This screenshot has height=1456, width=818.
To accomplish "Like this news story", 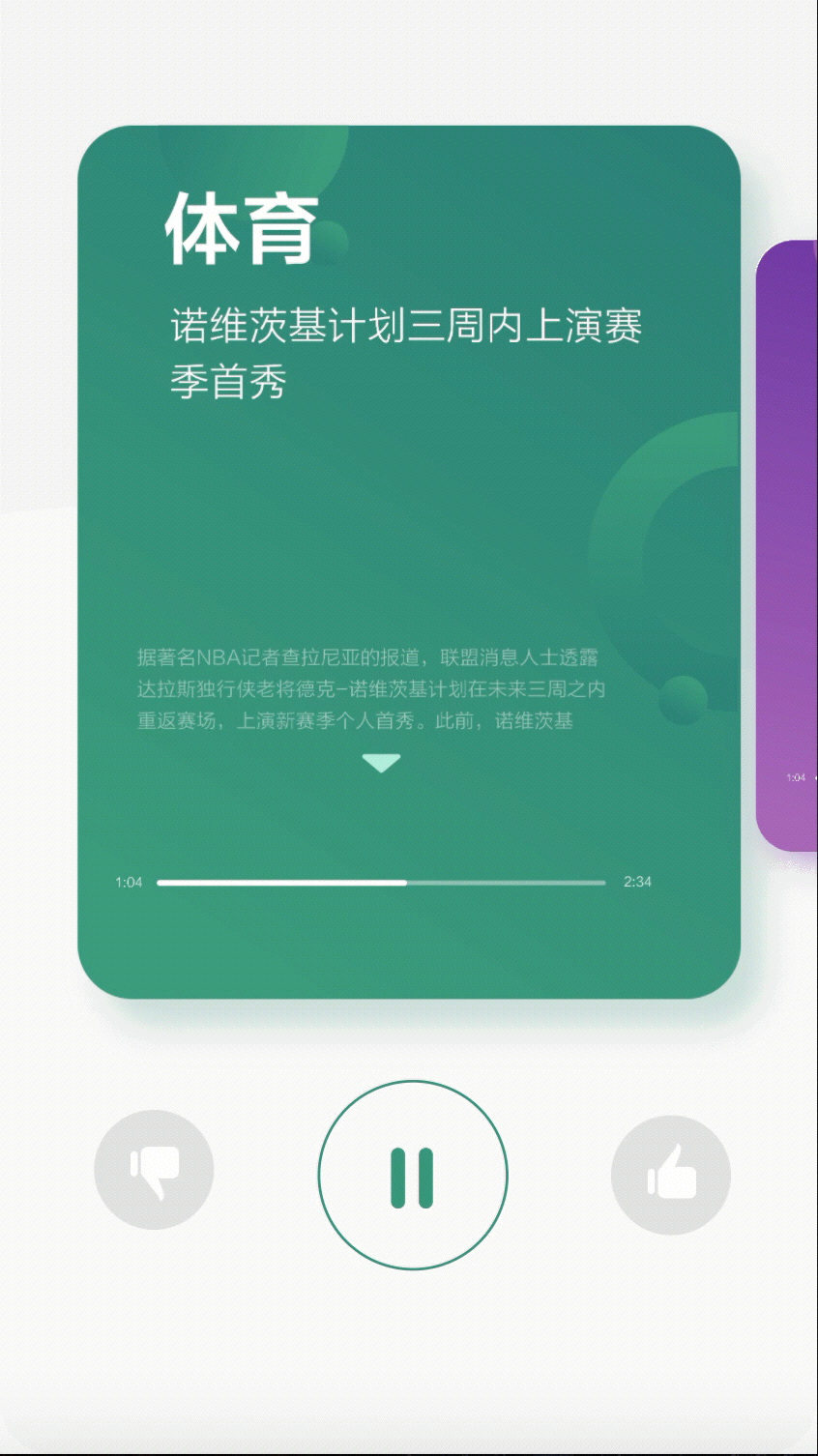I will click(670, 1174).
